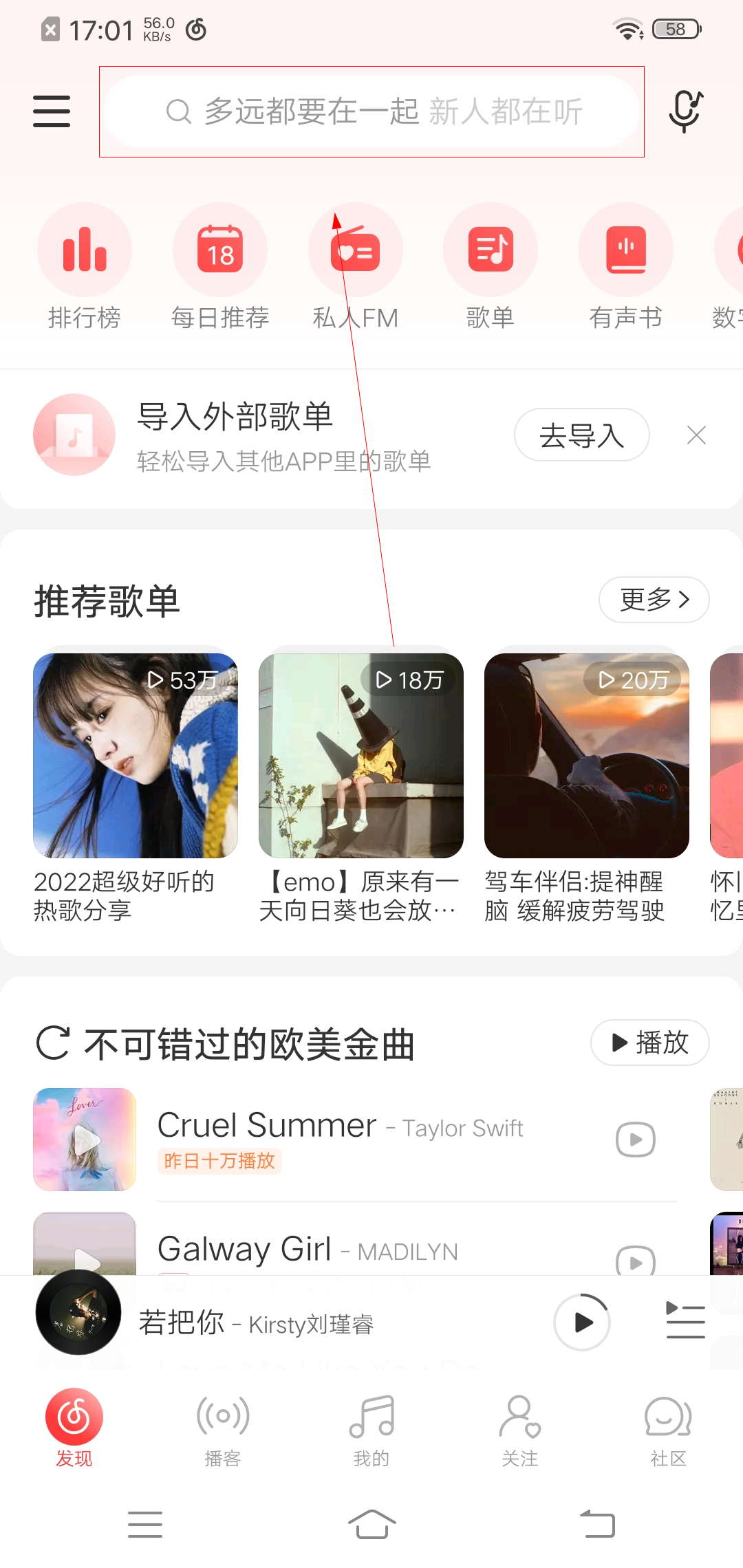
Task: Open the mini player playlist queue
Action: tap(685, 1322)
